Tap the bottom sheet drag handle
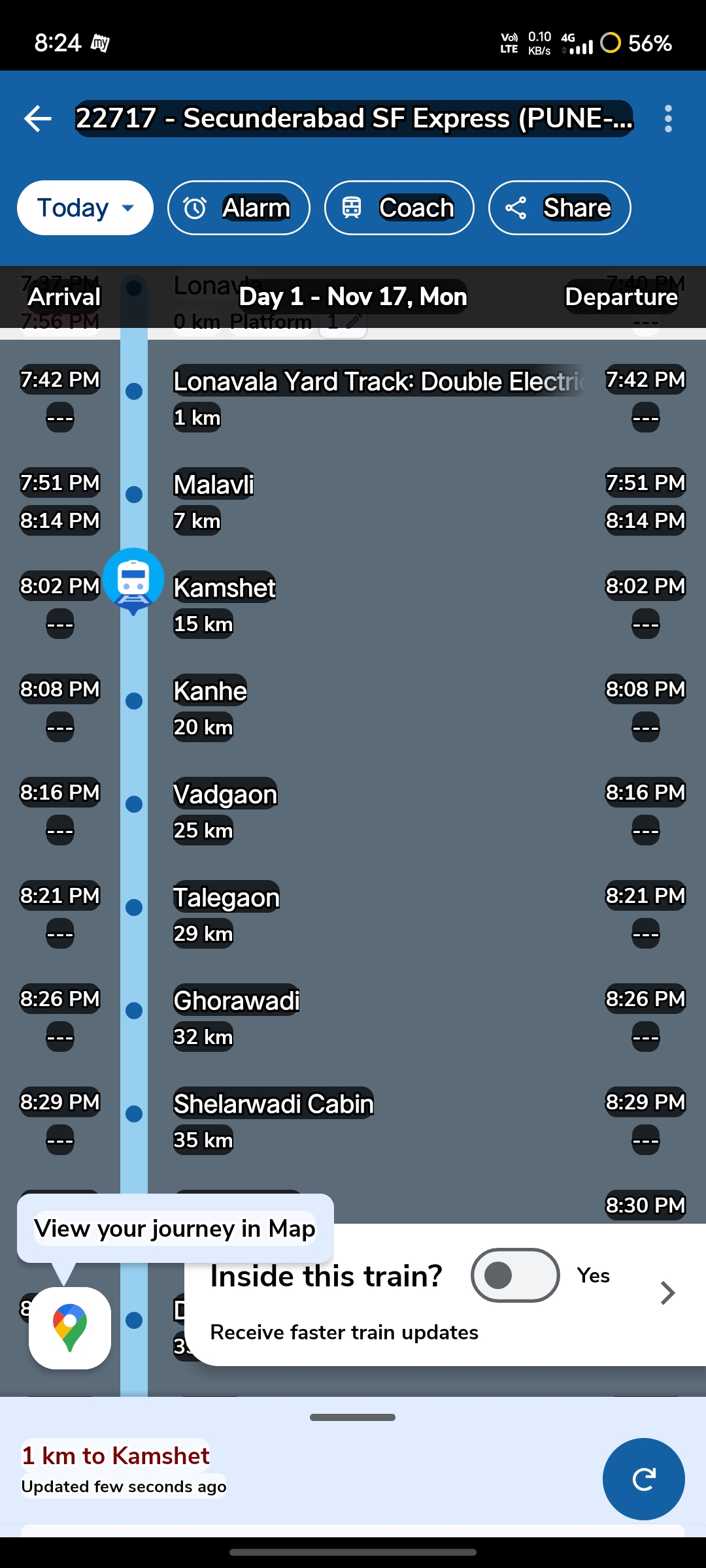 click(x=352, y=1417)
